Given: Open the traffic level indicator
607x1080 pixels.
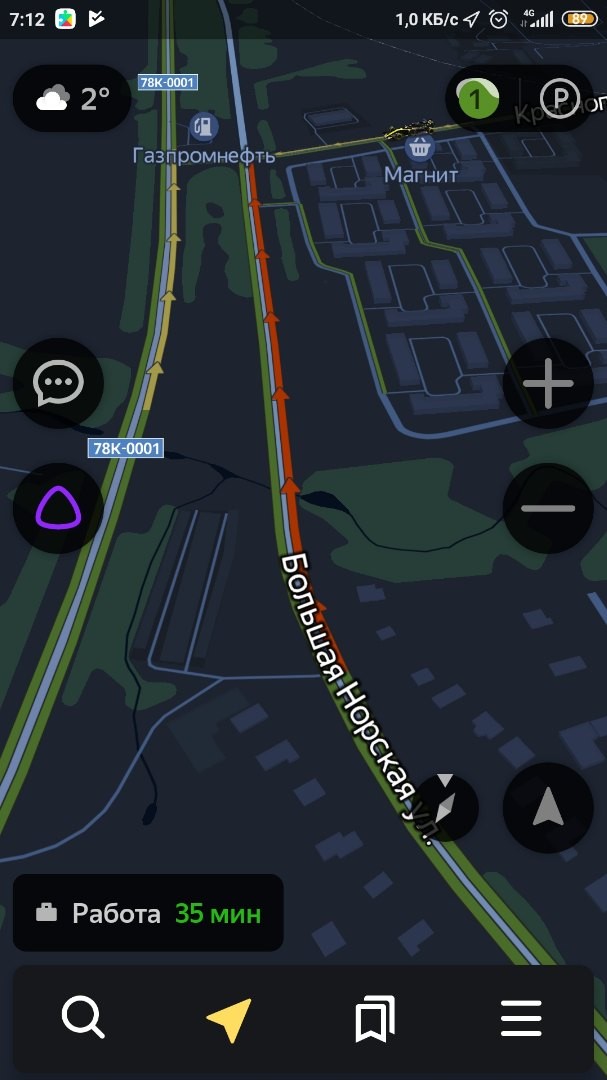Looking at the screenshot, I should (x=477, y=98).
